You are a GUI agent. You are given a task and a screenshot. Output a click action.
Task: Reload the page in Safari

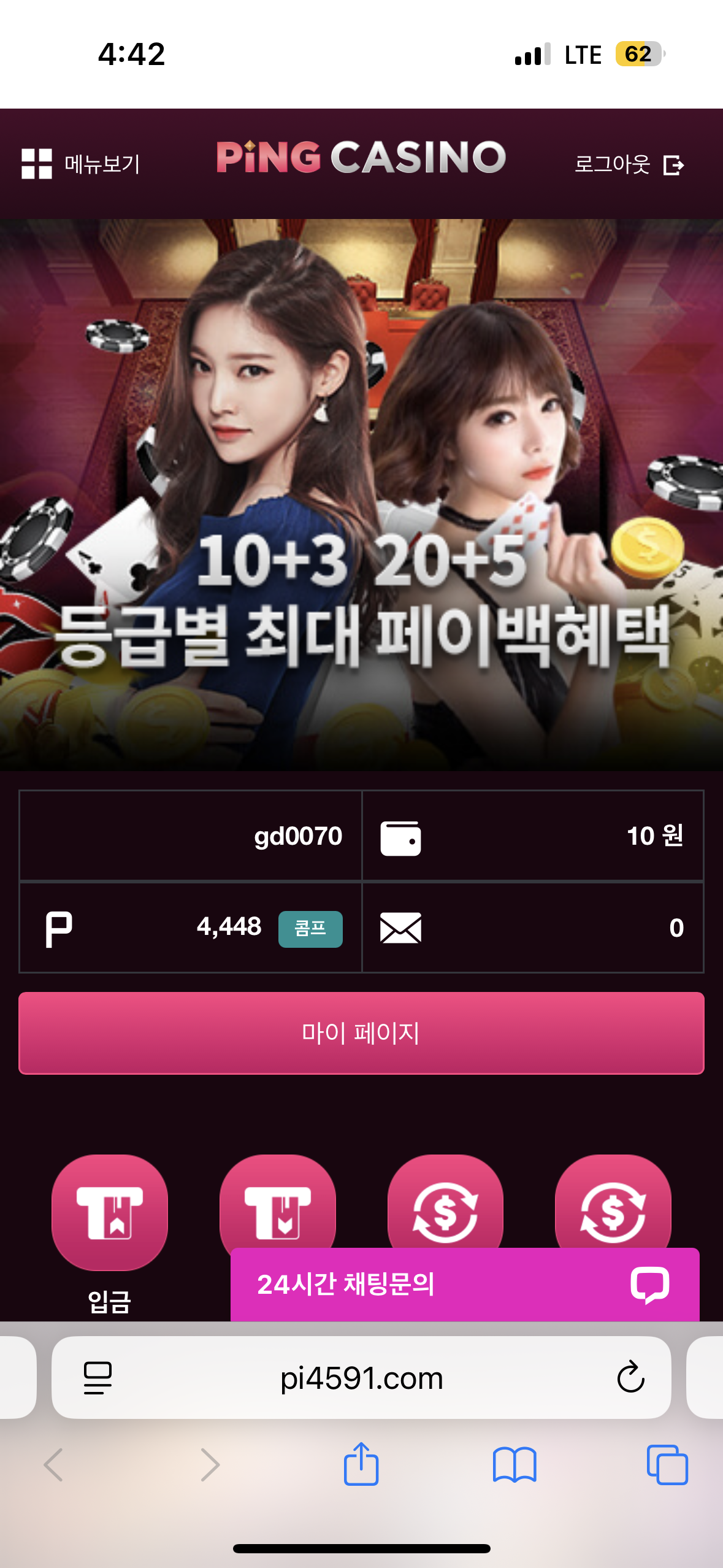tap(630, 1378)
